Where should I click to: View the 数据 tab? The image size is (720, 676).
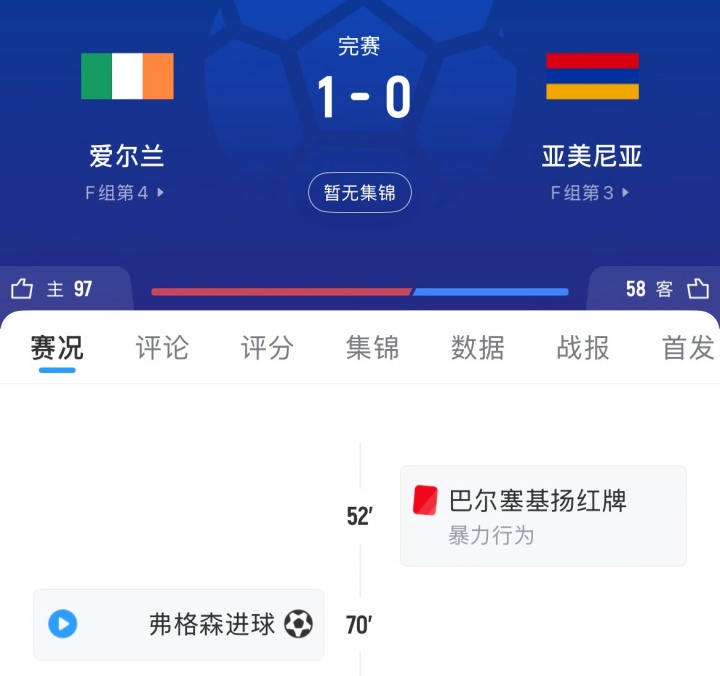pos(477,348)
